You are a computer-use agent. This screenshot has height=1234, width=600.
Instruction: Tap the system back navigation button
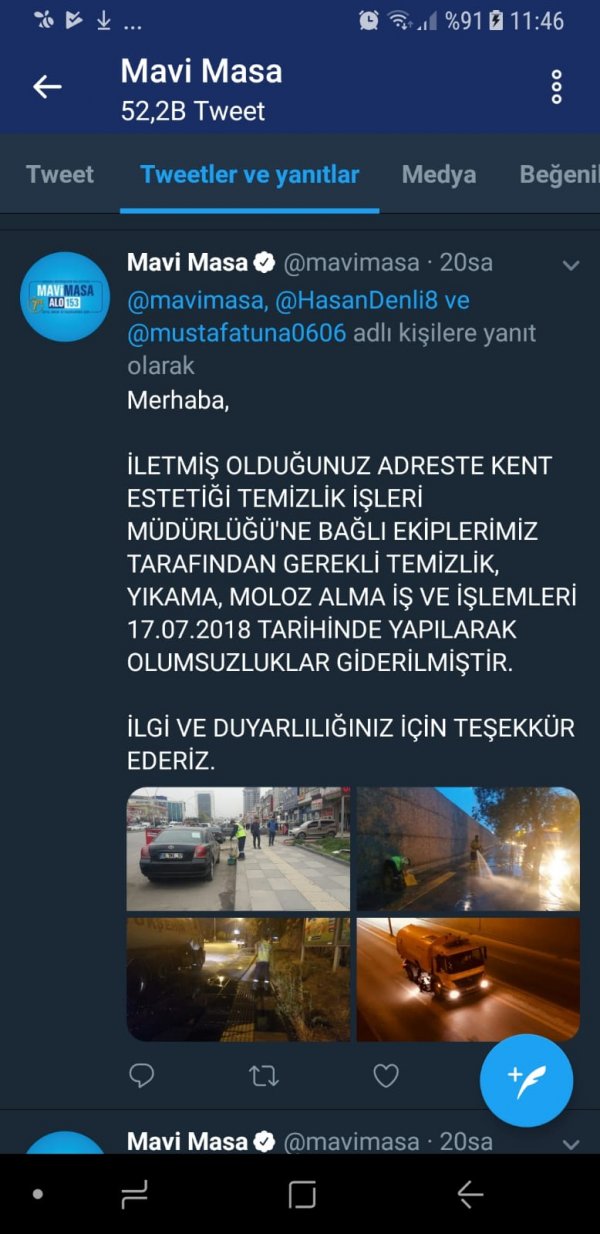coord(469,1194)
